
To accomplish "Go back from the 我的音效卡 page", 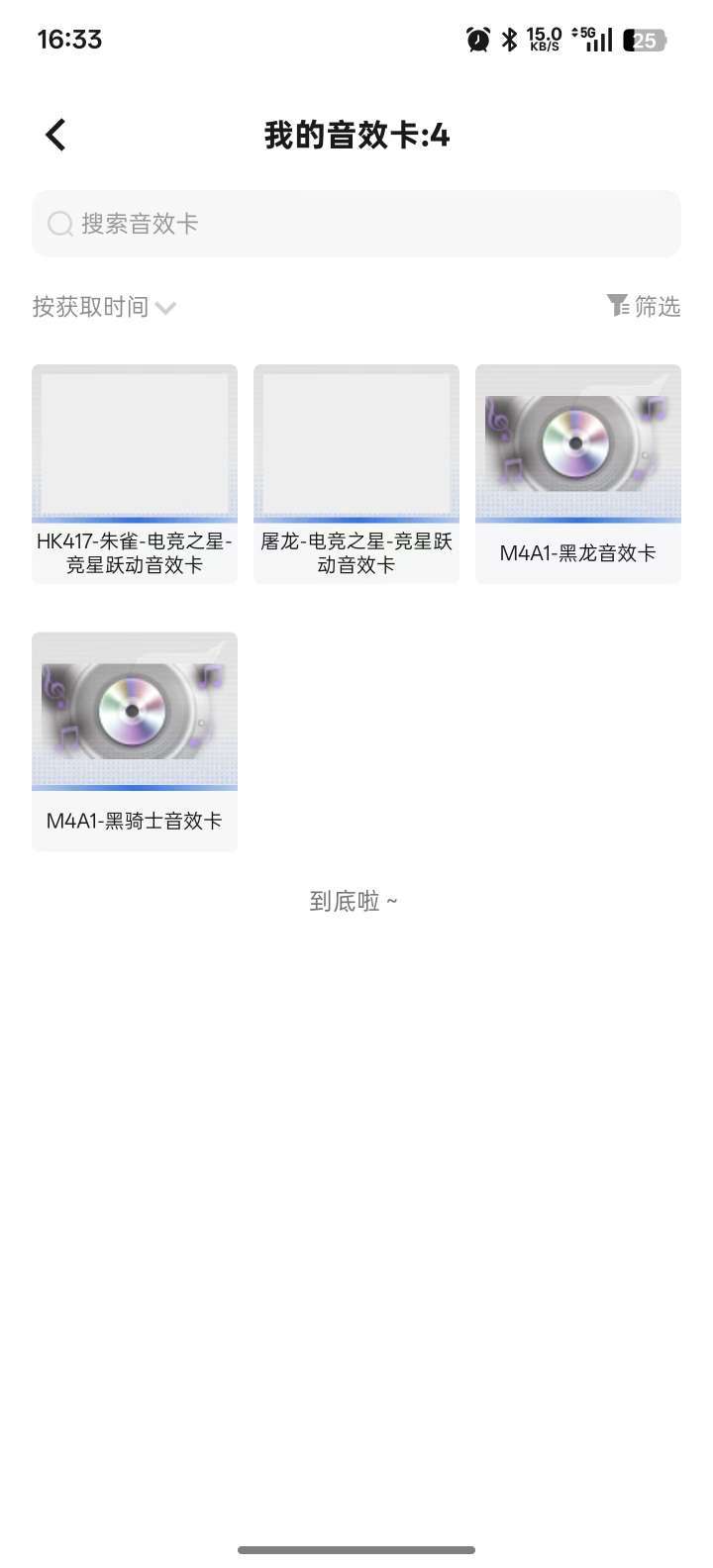I will pos(56,135).
